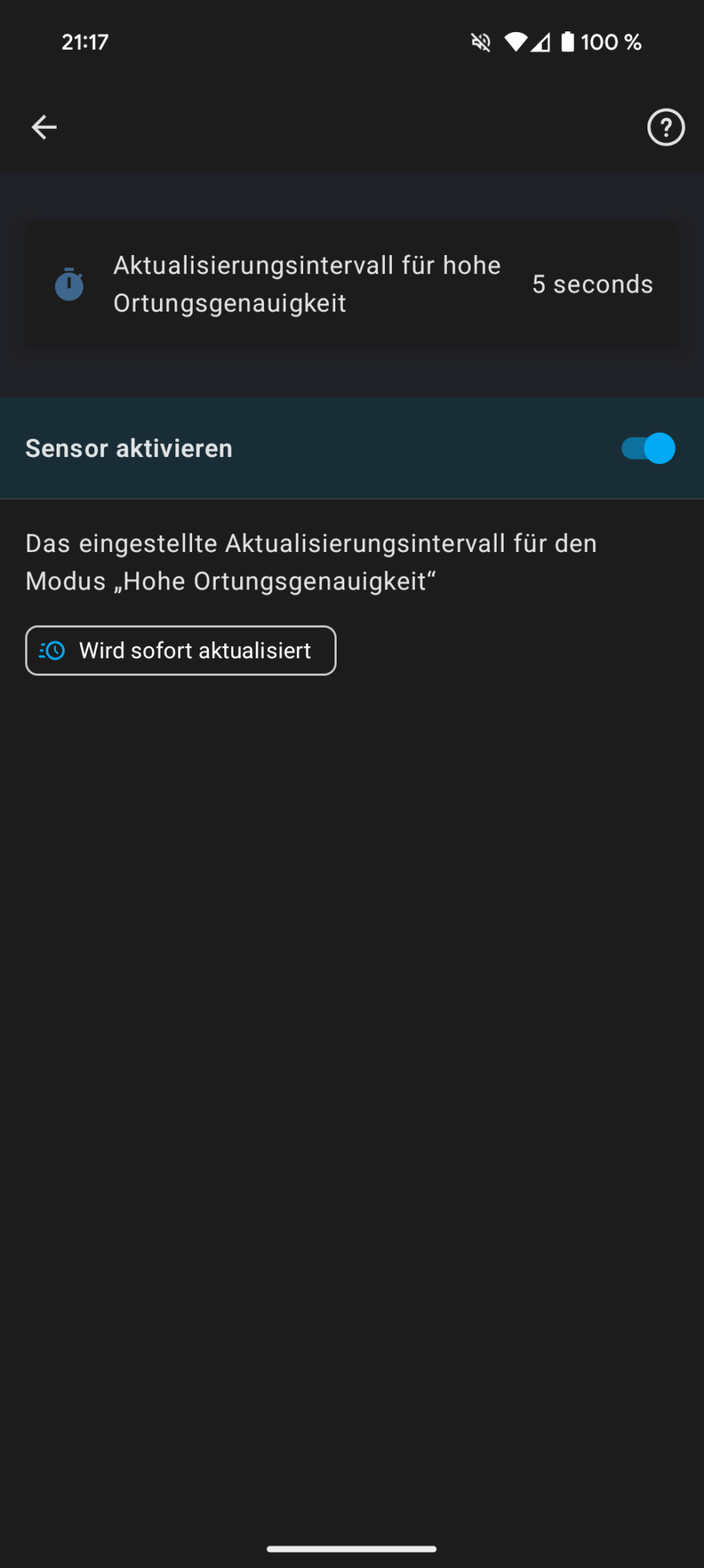The height and width of the screenshot is (1568, 704).
Task: Click the stopwatch sensor icon
Action: (70, 284)
